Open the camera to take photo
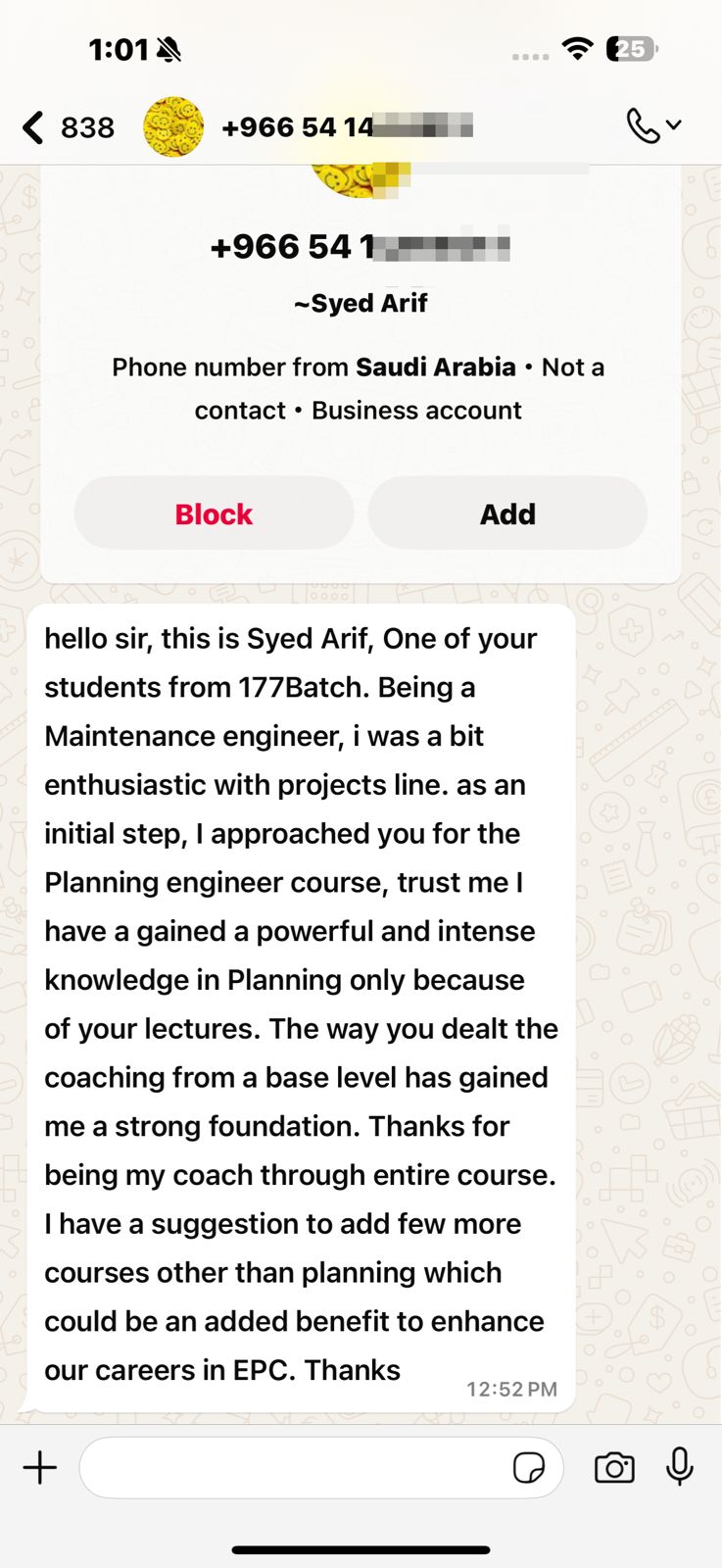 [614, 1467]
